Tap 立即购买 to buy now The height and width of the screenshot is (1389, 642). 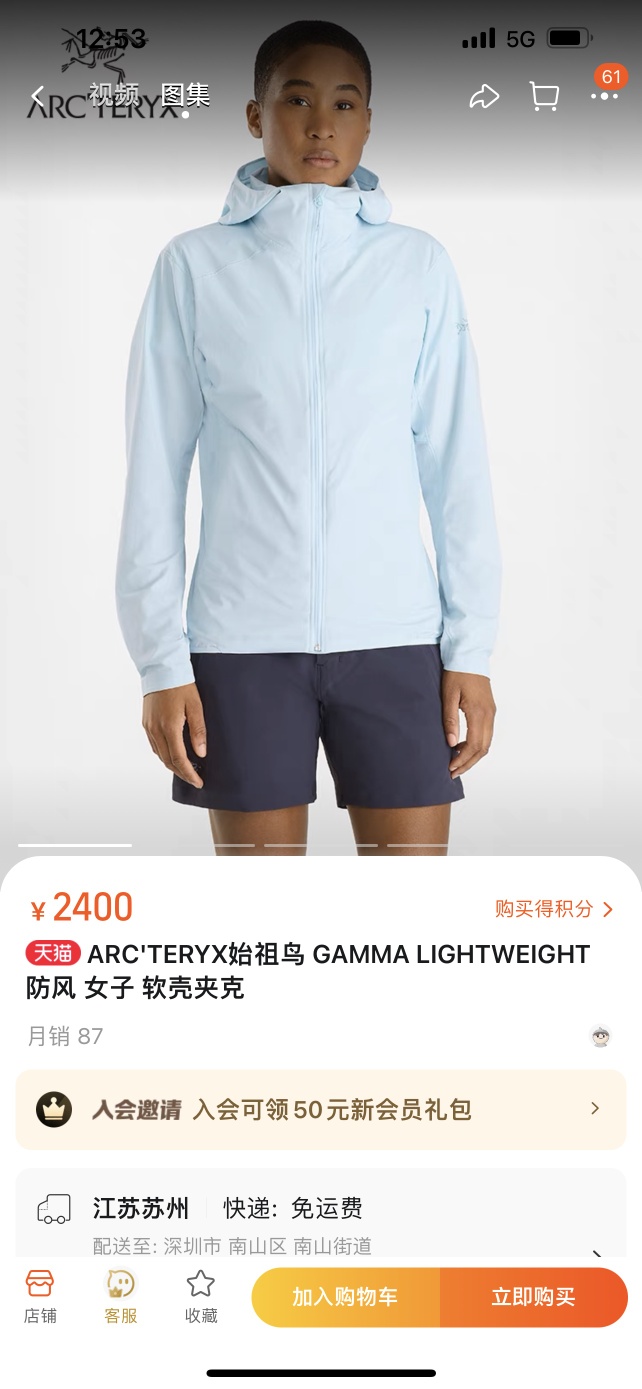pos(533,1297)
